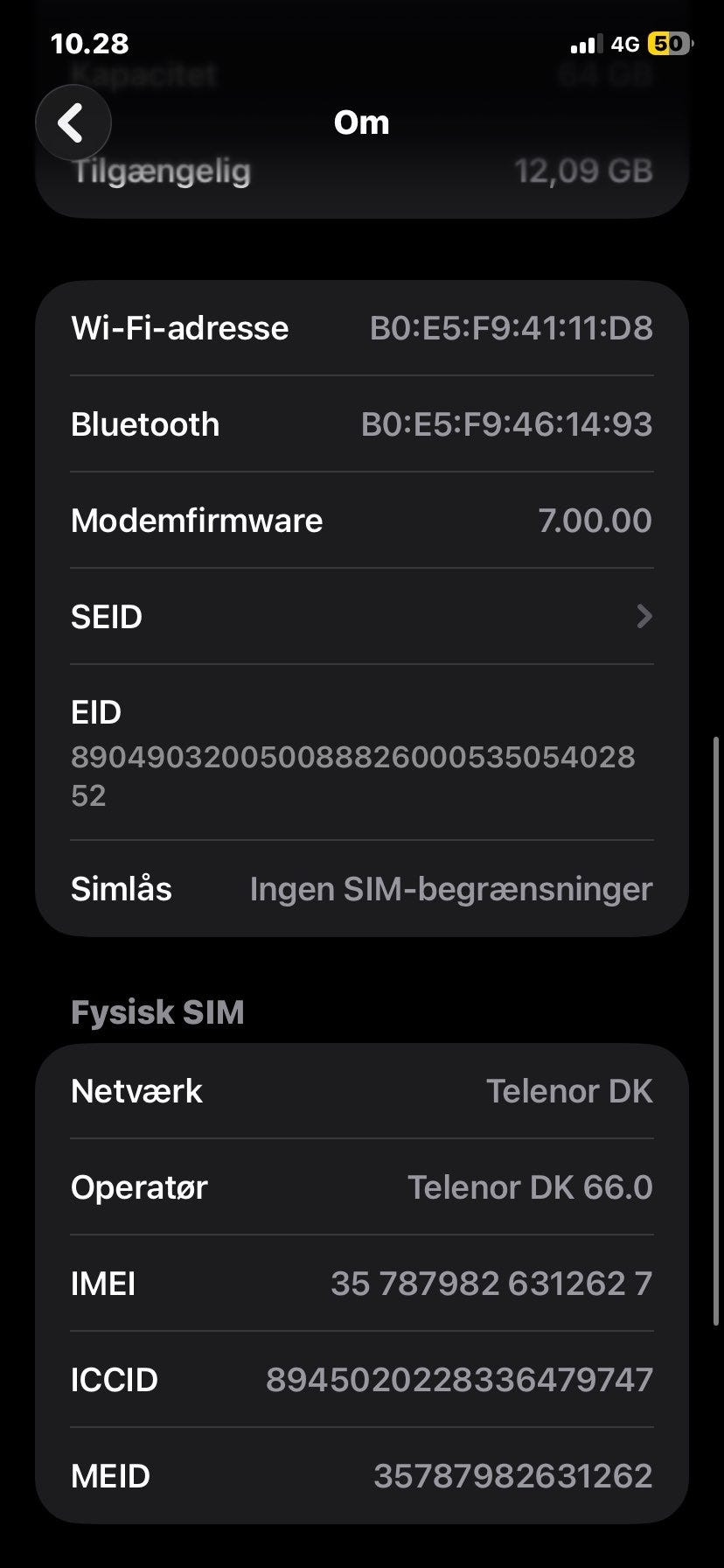Go back from the Om screen
This screenshot has height=1568, width=724.
[x=73, y=122]
